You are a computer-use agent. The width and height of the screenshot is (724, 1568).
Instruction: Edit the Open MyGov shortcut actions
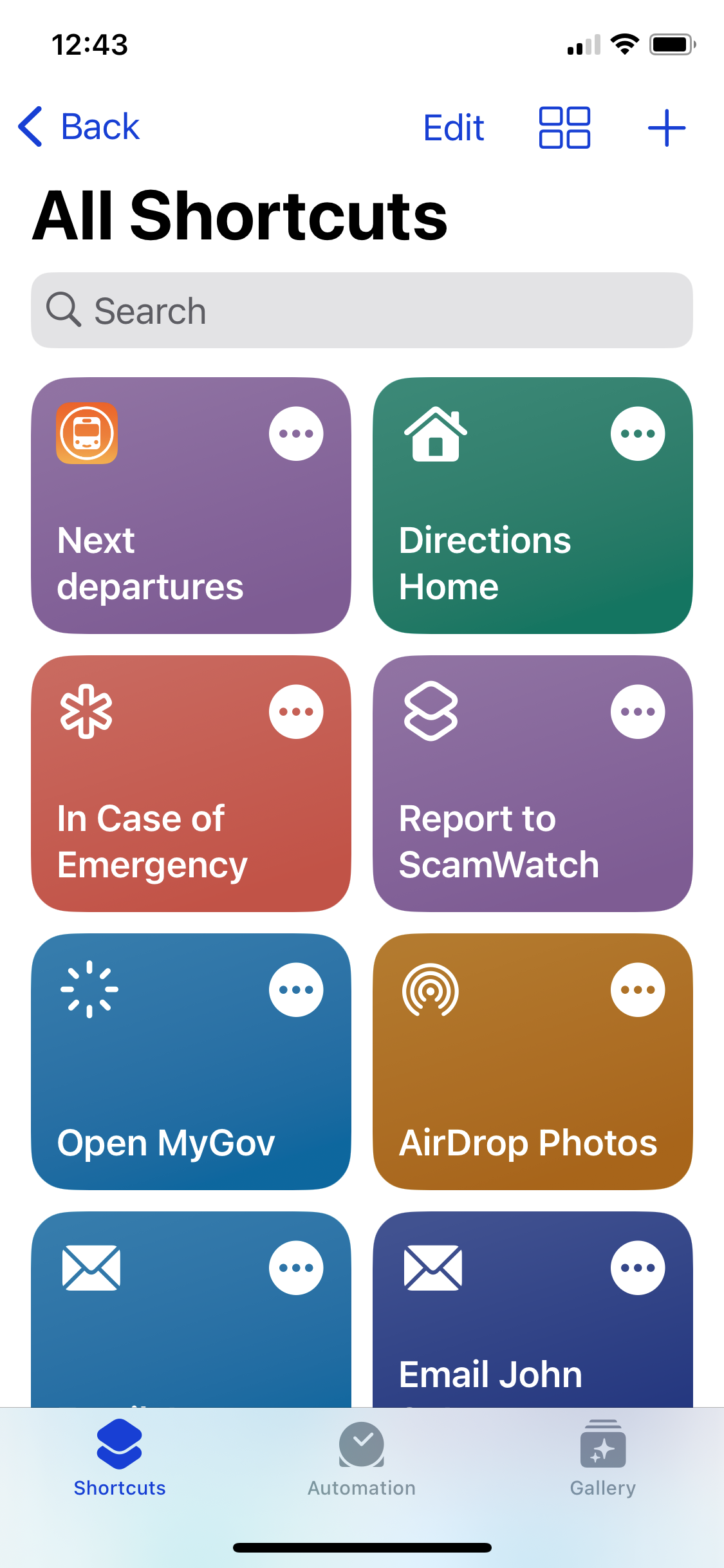296,990
